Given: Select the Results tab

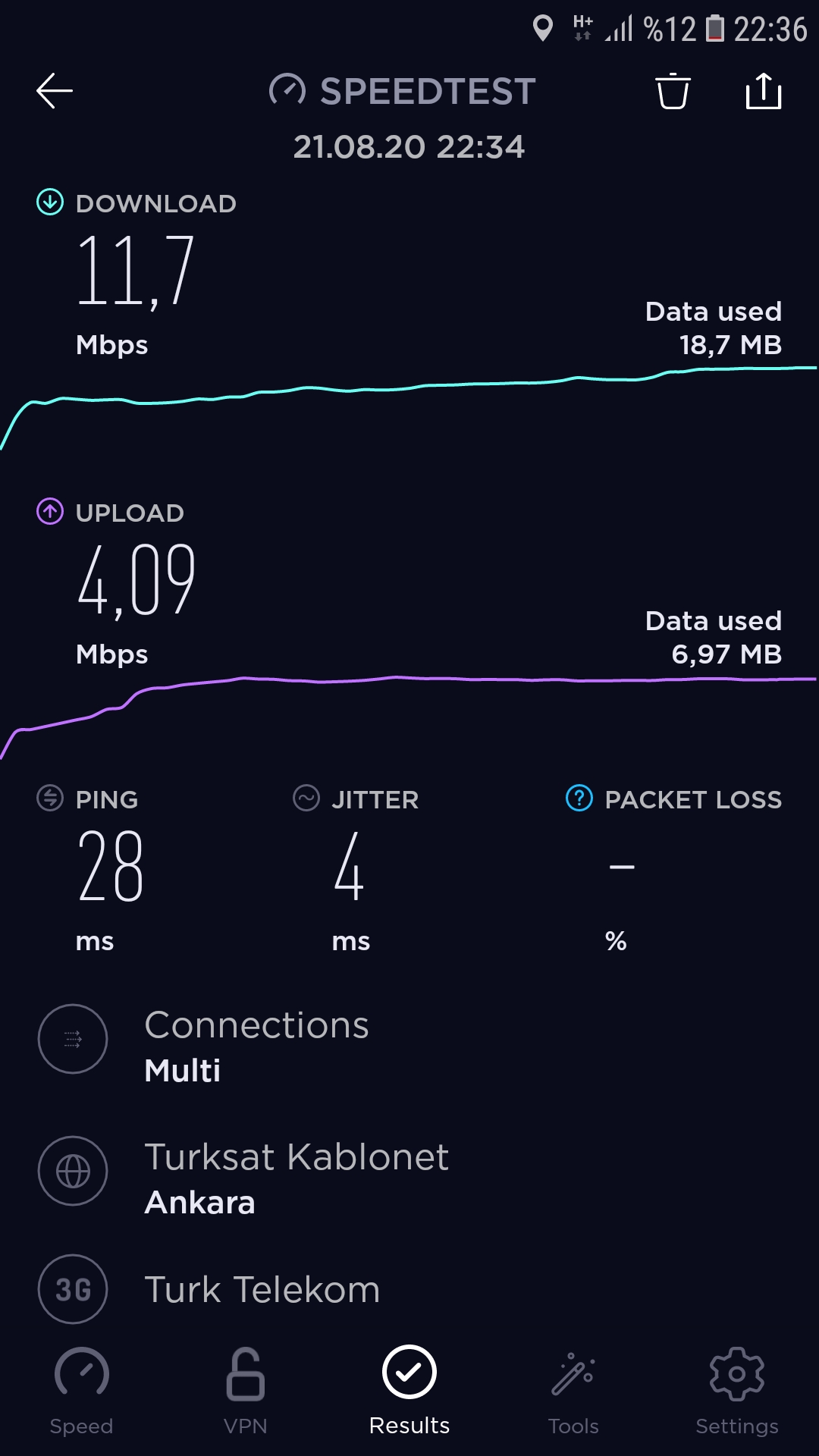Looking at the screenshot, I should click(409, 1392).
